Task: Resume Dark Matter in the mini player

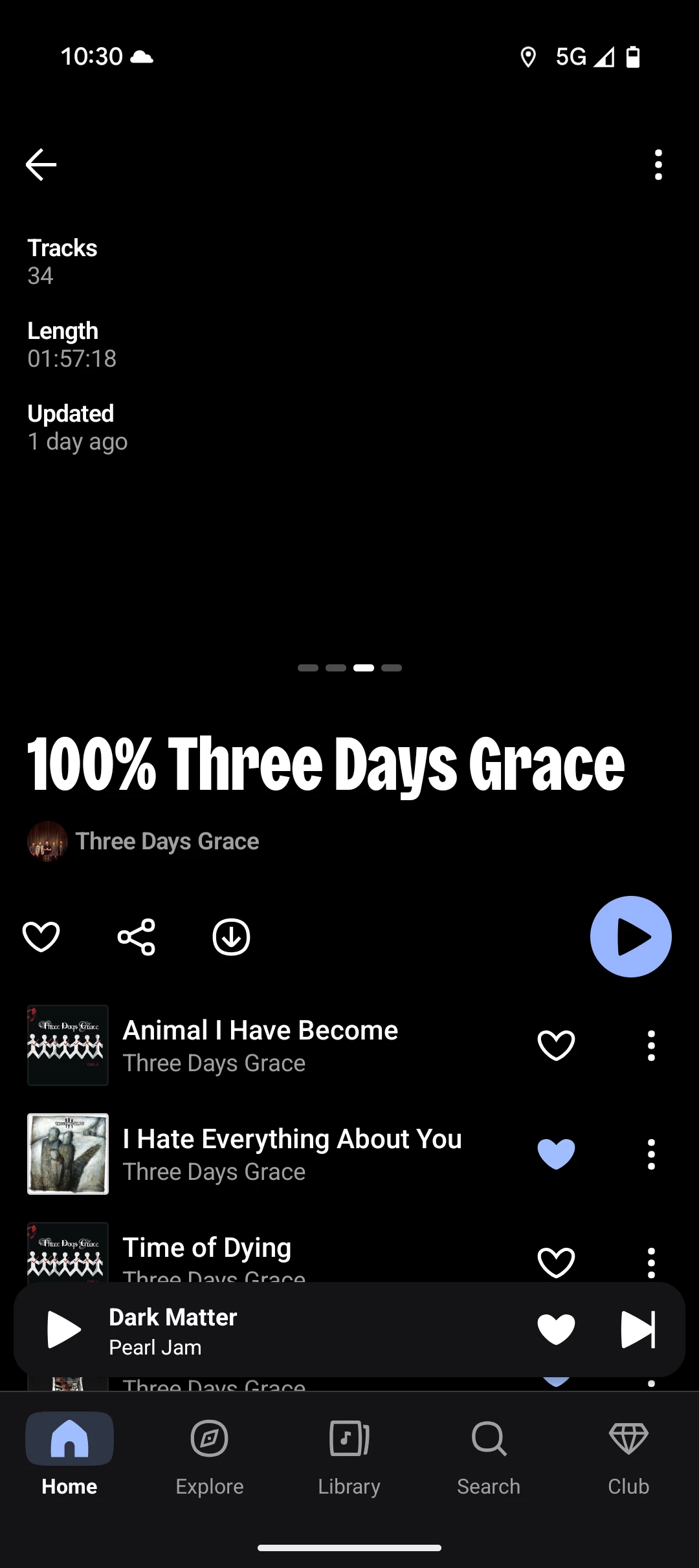Action: [x=64, y=1330]
